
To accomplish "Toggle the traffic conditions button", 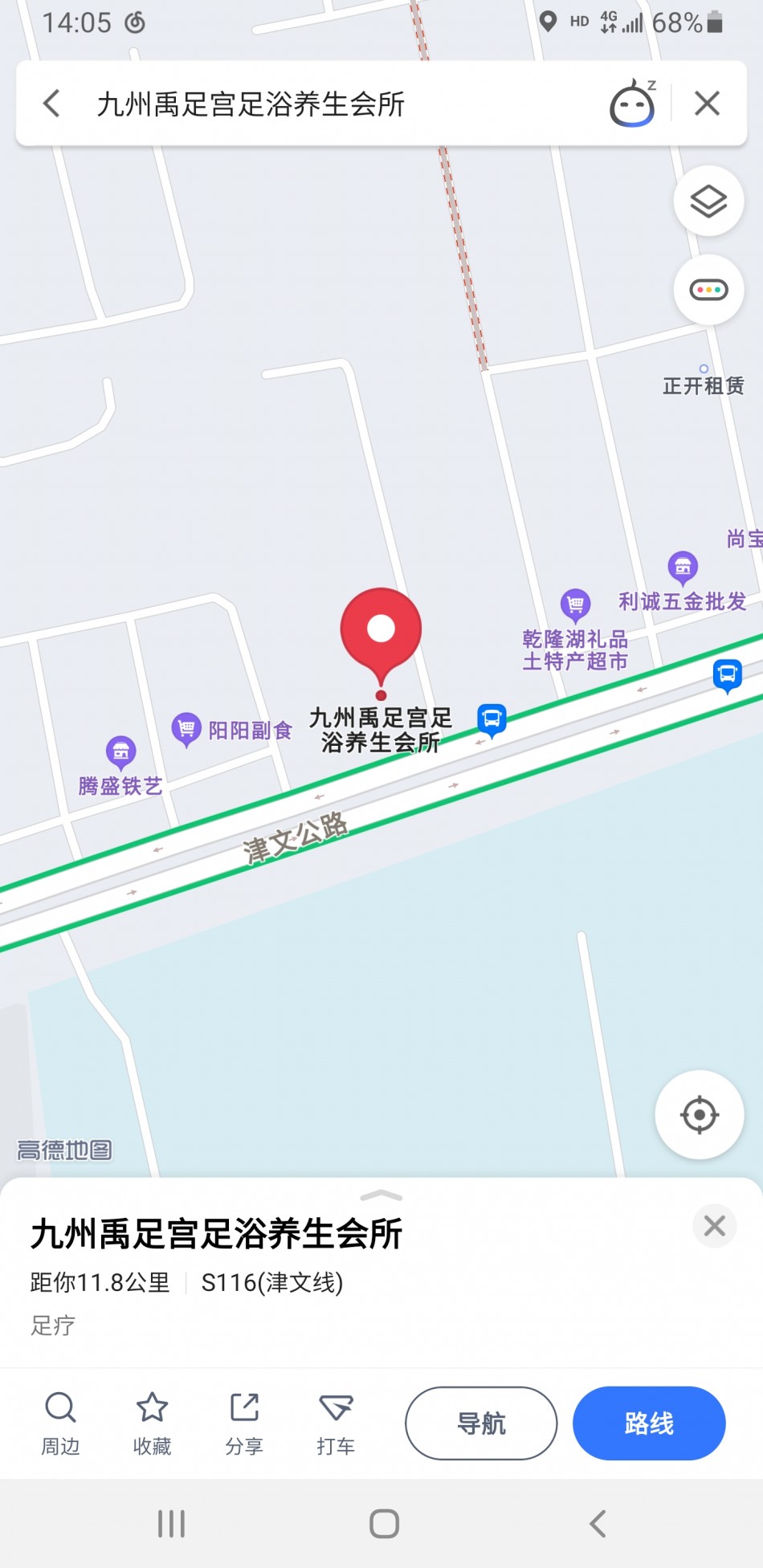I will tap(708, 290).
